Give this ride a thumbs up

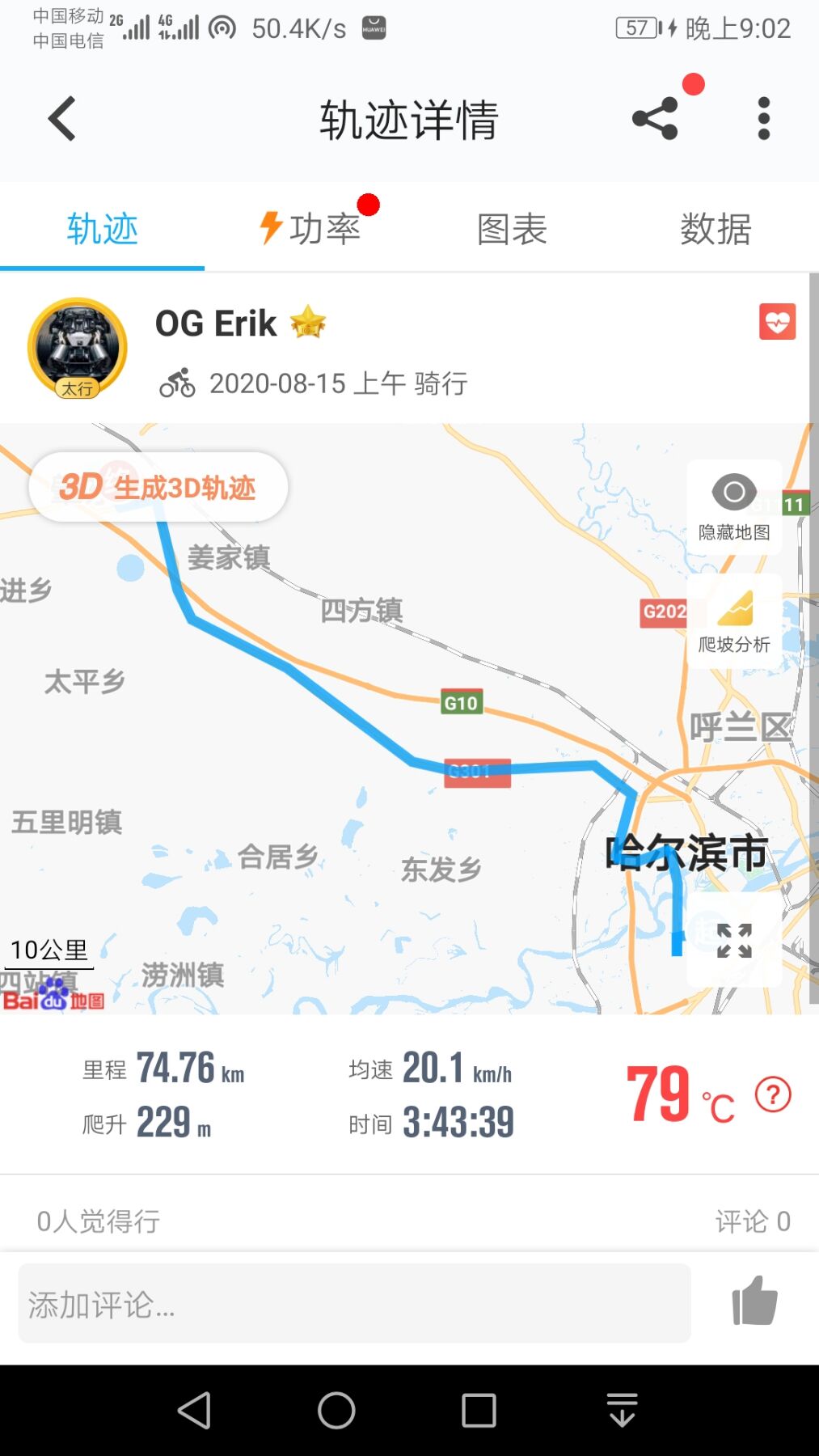coord(754,1301)
